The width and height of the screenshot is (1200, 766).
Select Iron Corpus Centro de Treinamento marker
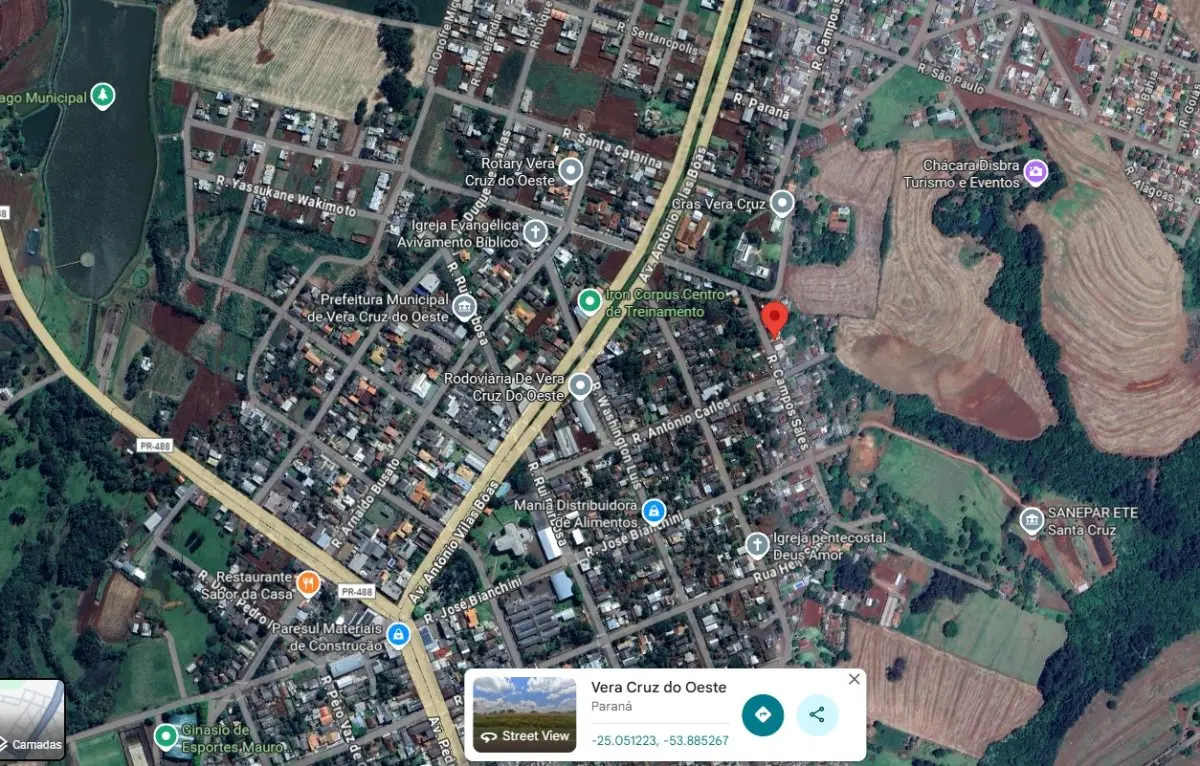pos(590,300)
